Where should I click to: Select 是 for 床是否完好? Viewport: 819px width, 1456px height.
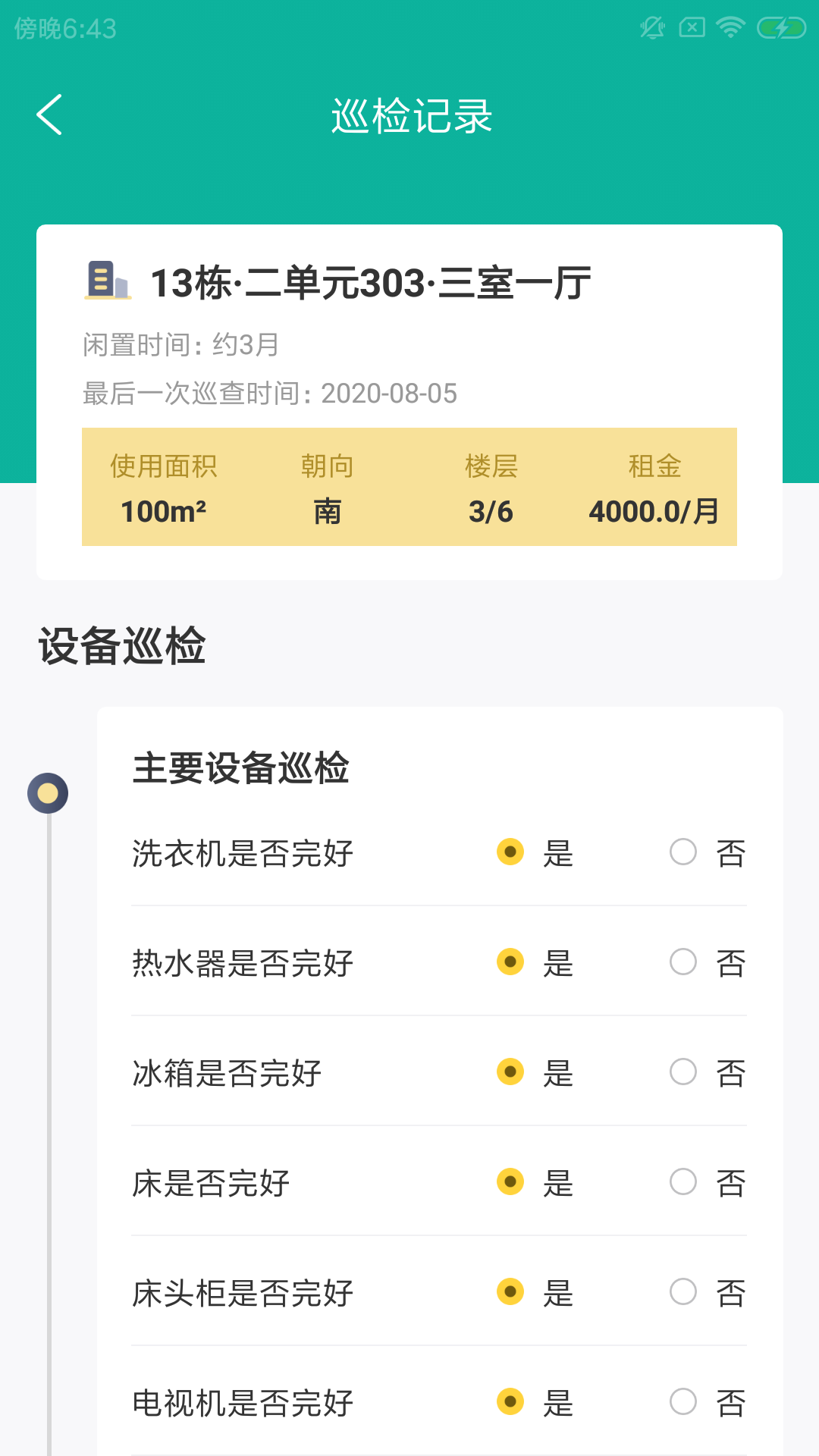[x=510, y=1182]
